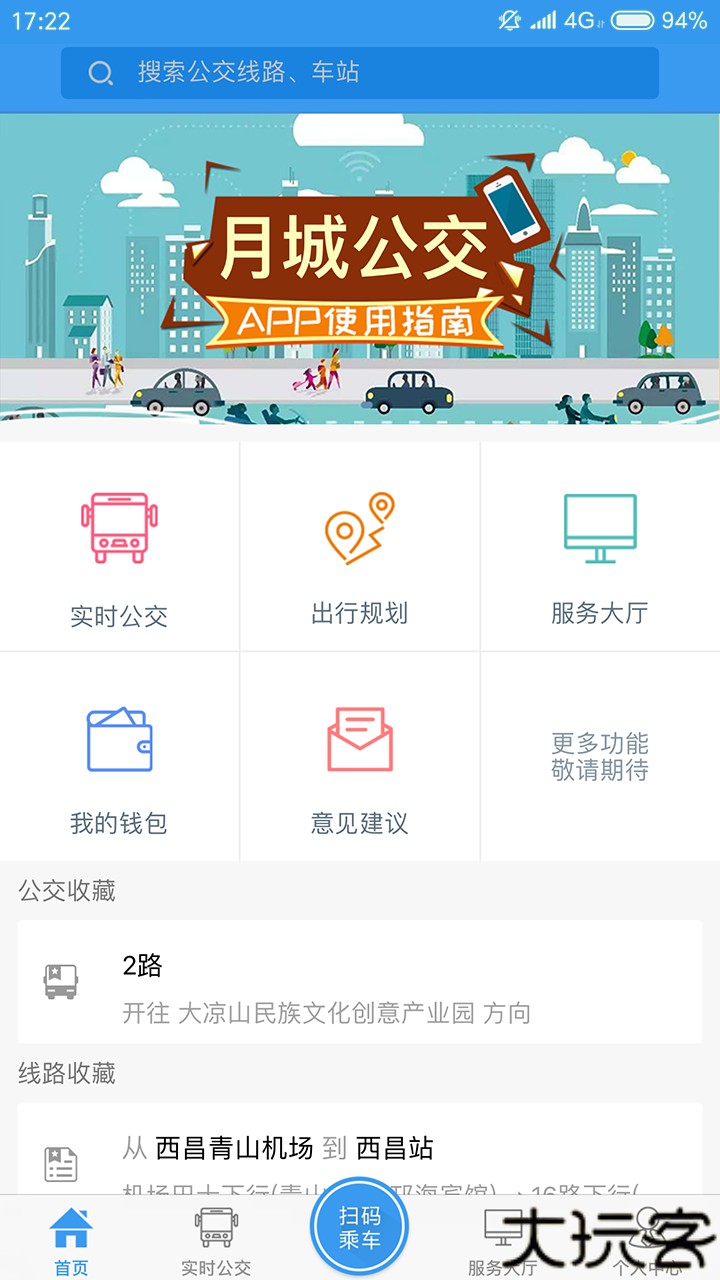Viewport: 720px width, 1280px height.
Task: Open favorite bus route 2路 details
Action: pyautogui.click(x=360, y=980)
